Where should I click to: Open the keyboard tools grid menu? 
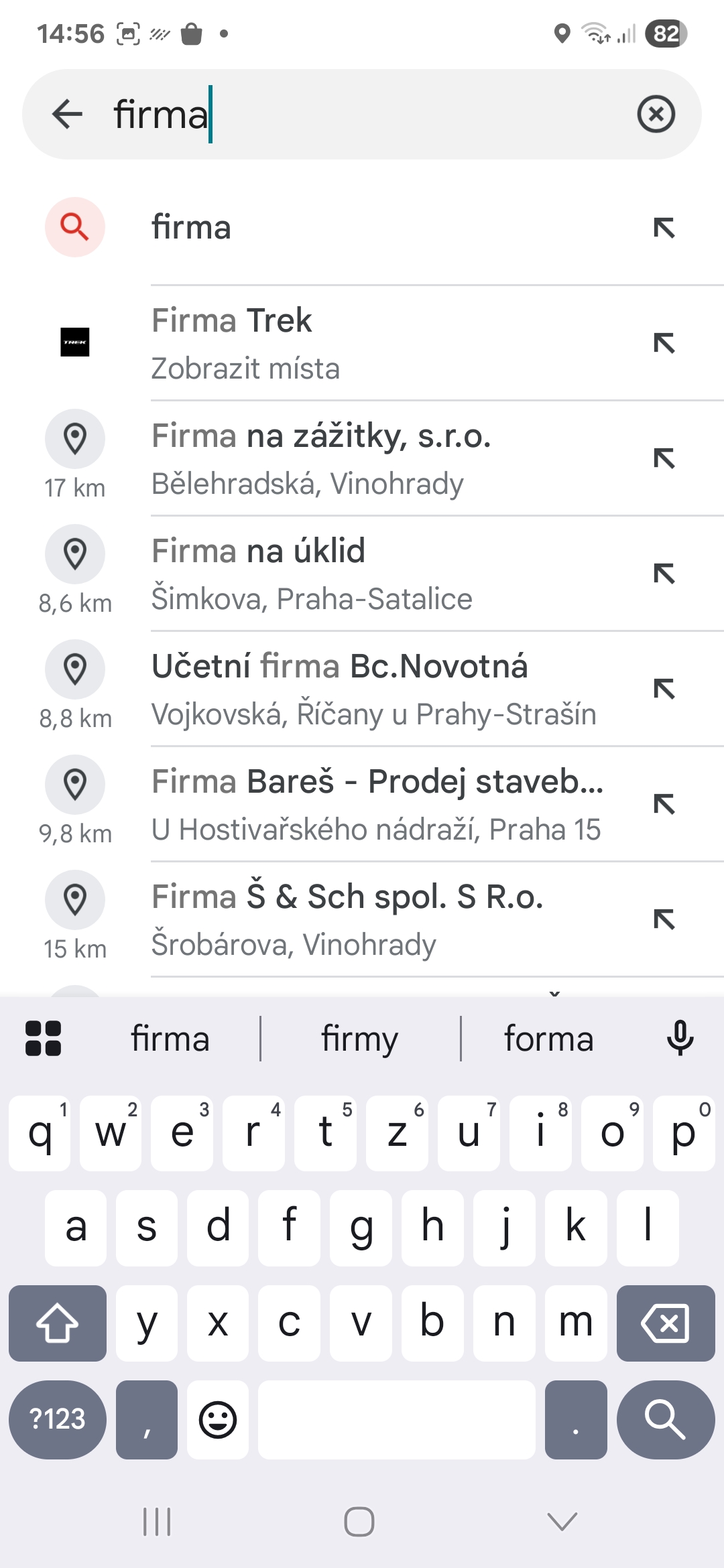tap(43, 1038)
